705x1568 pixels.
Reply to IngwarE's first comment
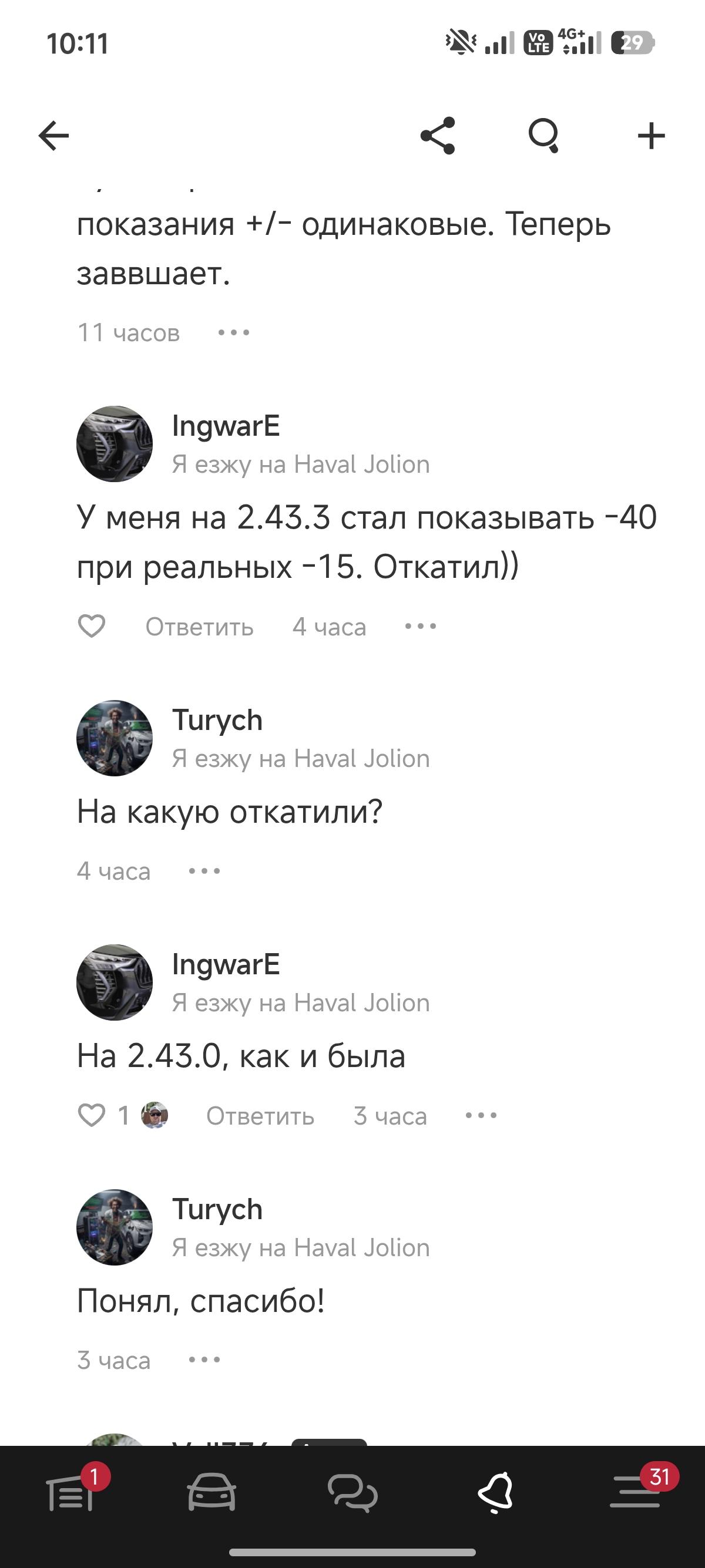pyautogui.click(x=197, y=627)
